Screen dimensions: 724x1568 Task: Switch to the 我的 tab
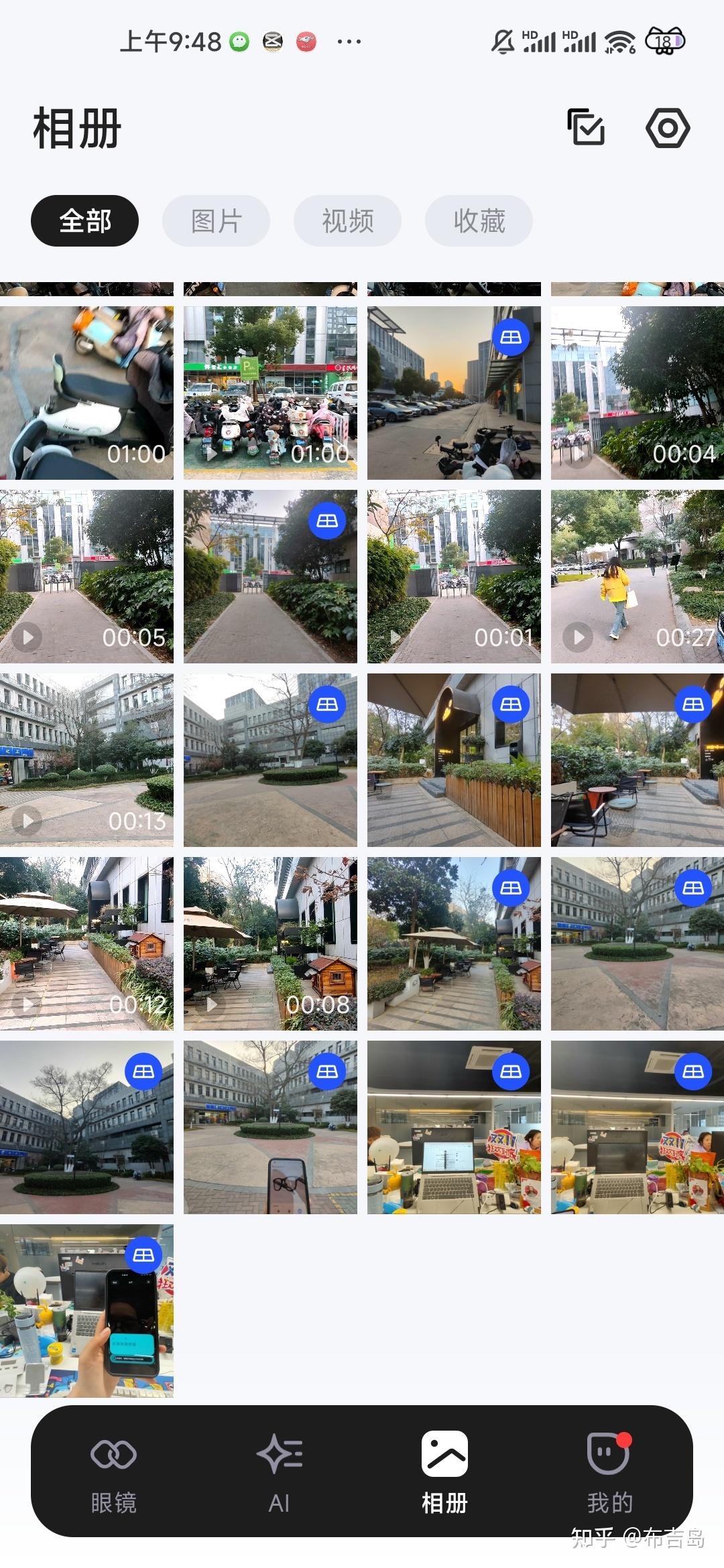click(609, 1471)
